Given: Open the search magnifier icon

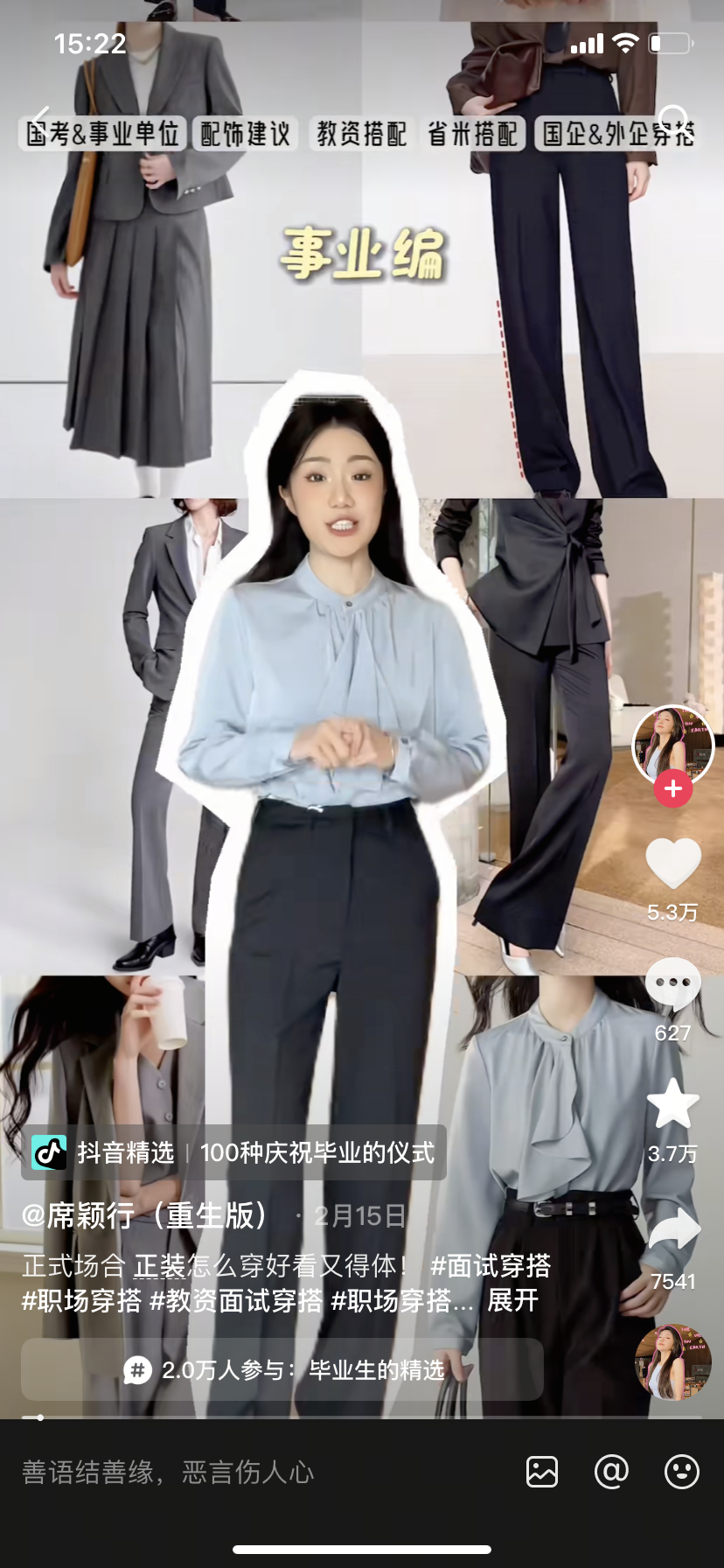Looking at the screenshot, I should click(673, 120).
